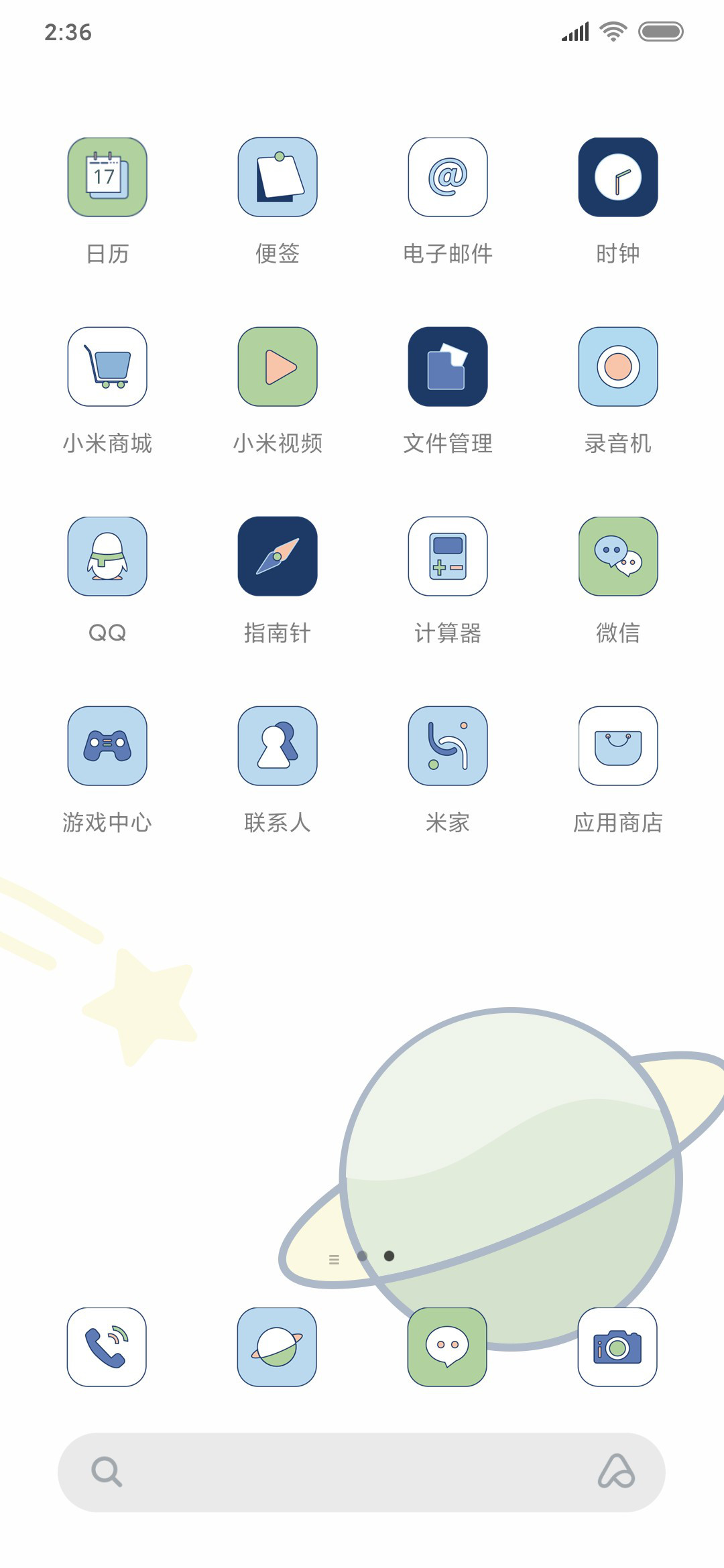Open the phone dialer in the dock
Image resolution: width=724 pixels, height=1568 pixels.
coord(107,1347)
